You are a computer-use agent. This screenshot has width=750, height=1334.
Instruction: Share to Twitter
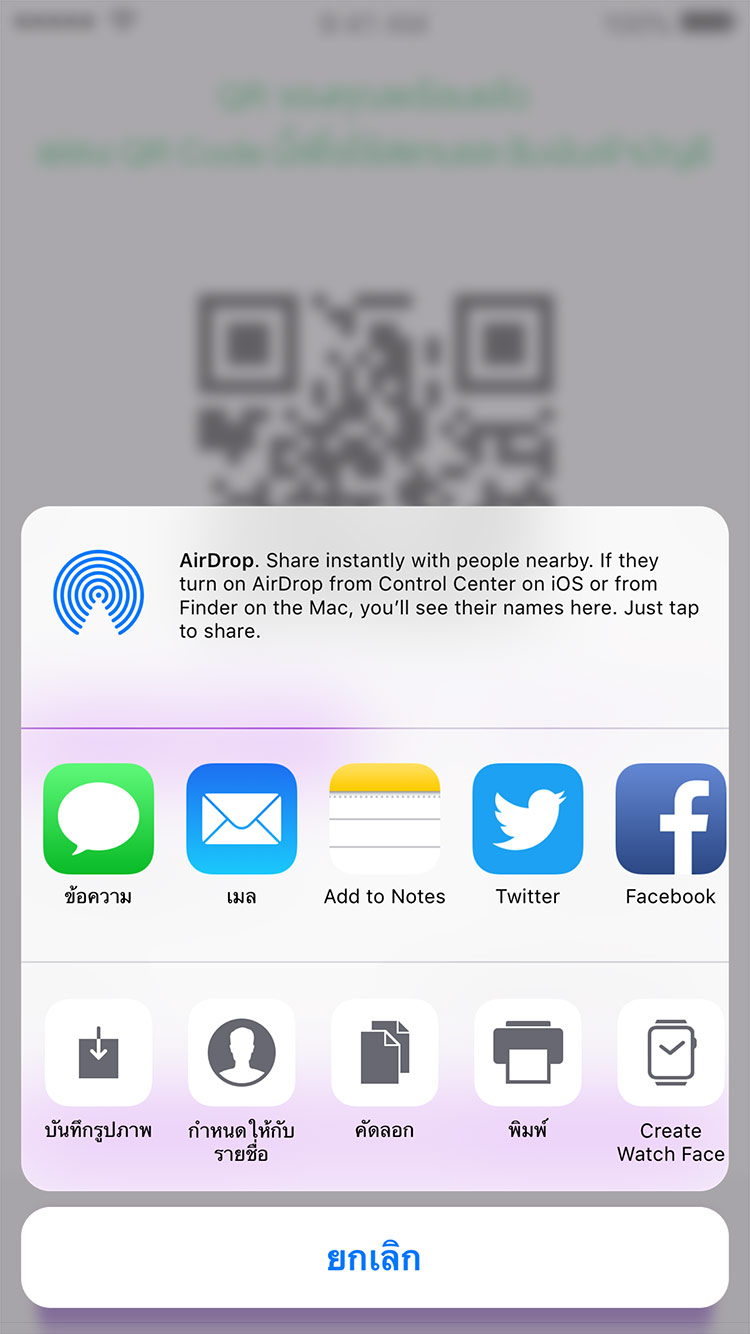click(527, 819)
